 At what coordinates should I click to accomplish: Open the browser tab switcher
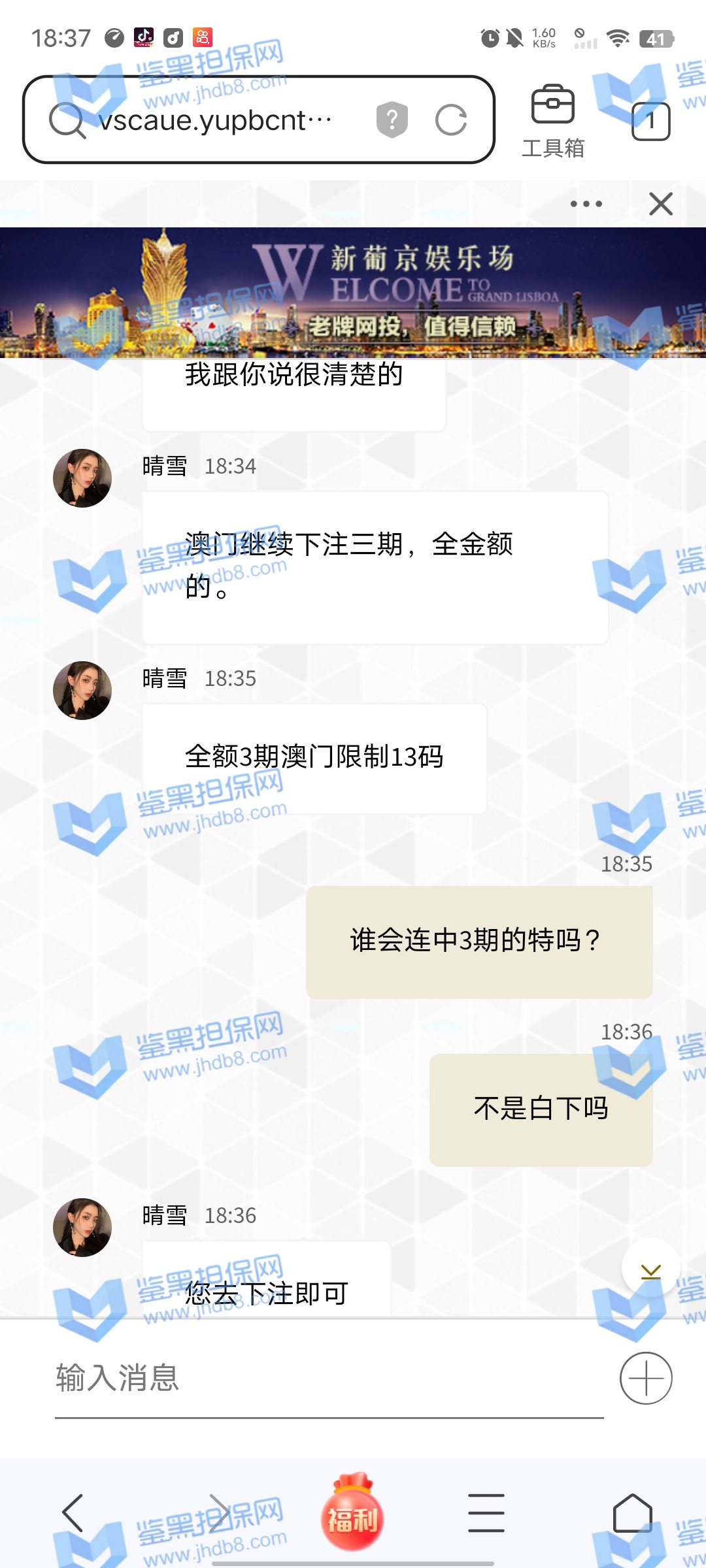650,122
